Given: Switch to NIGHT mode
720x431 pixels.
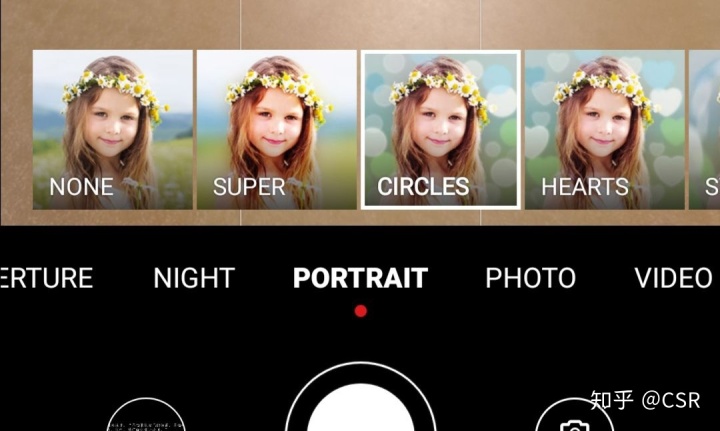Looking at the screenshot, I should point(194,278).
